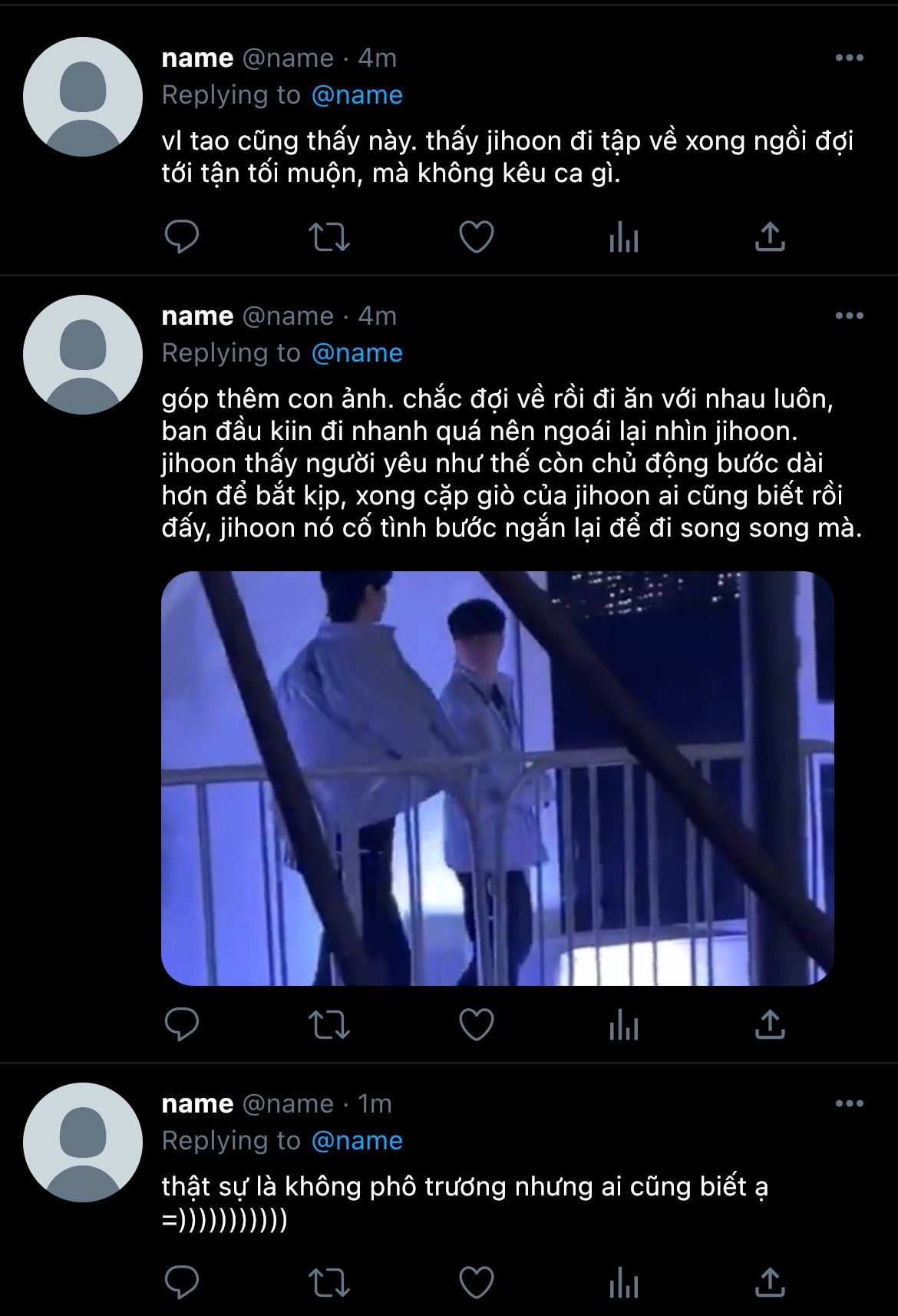Viewport: 898px width, 1316px height.
Task: View analytics of the "thật sự là không" tweet
Action: tap(623, 1284)
